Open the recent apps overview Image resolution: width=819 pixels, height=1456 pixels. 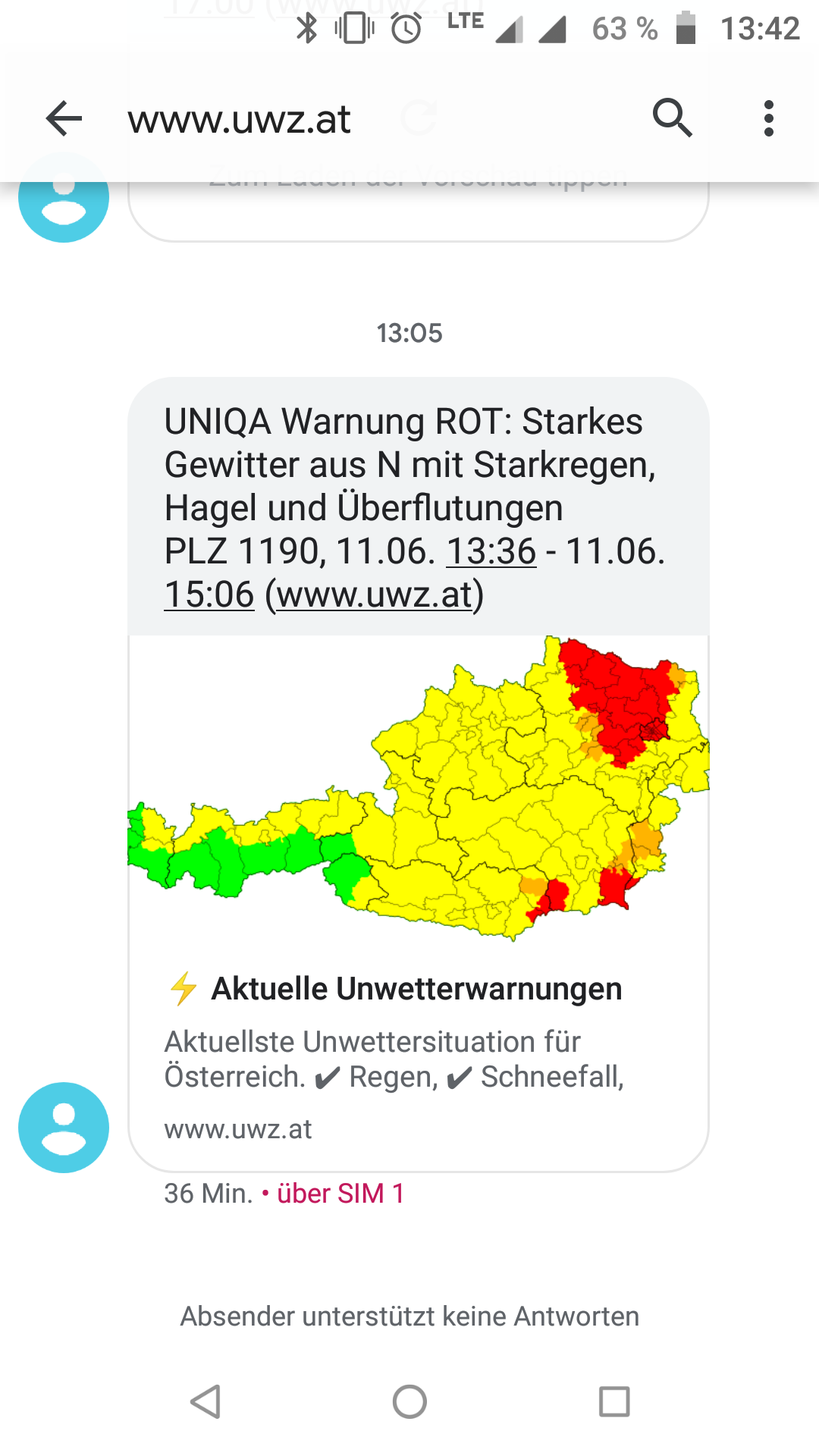(614, 1401)
